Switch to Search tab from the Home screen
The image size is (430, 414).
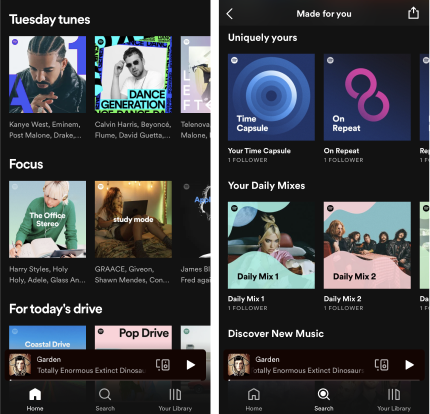105,399
